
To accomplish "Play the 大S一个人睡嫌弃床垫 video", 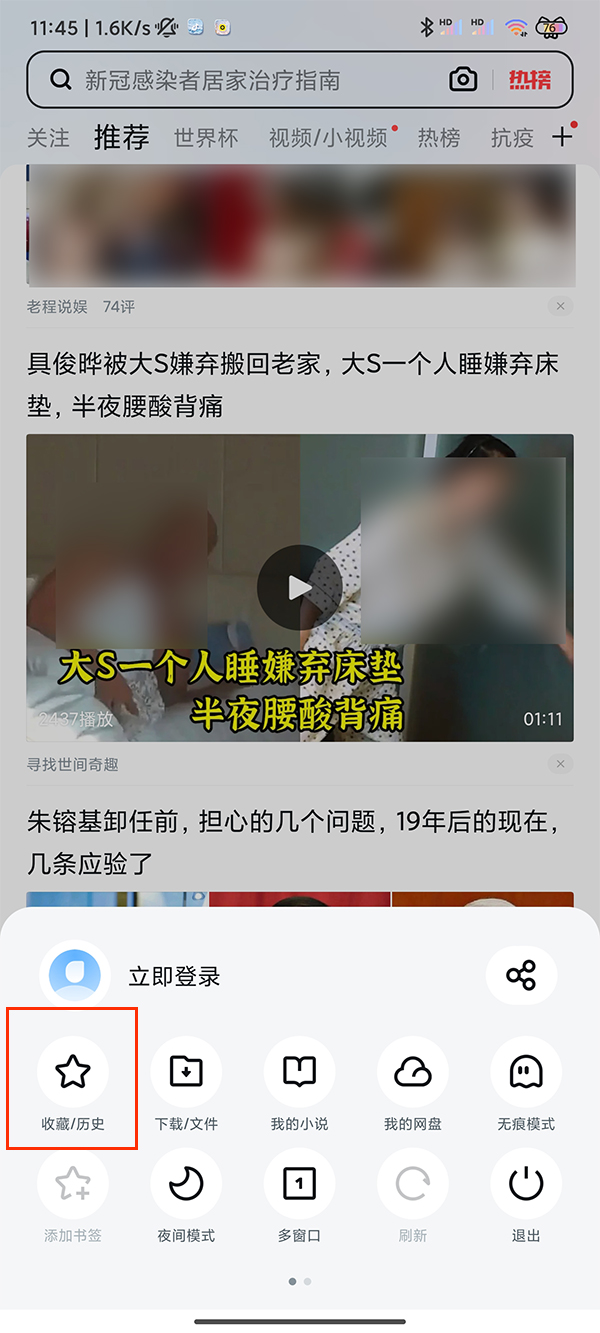I will click(x=300, y=587).
